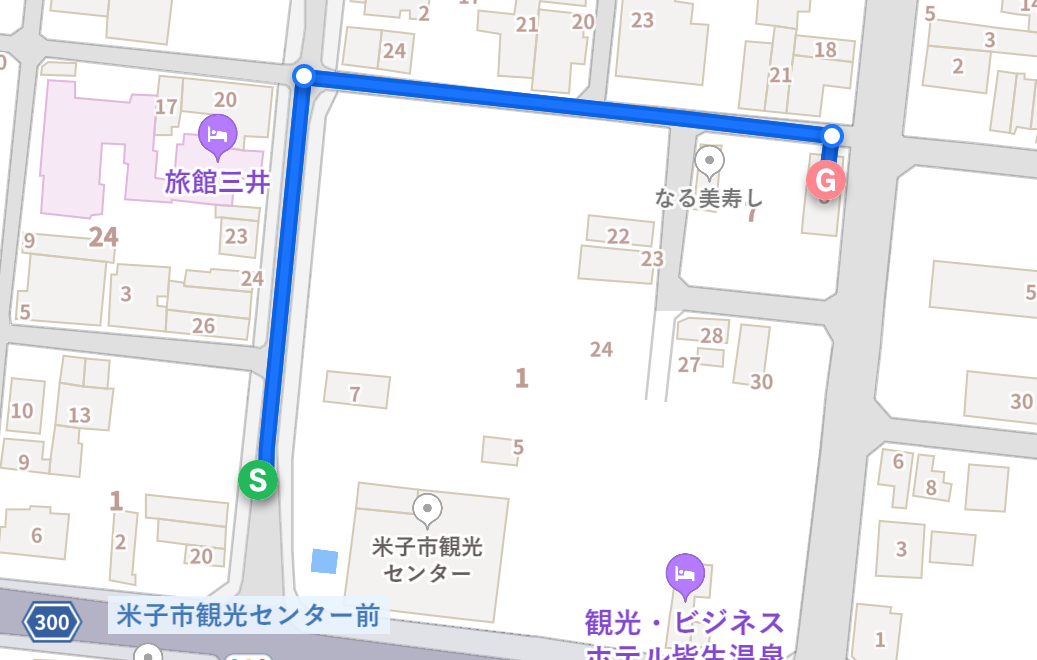Select the なる美寿し restaurant marker

710,160
